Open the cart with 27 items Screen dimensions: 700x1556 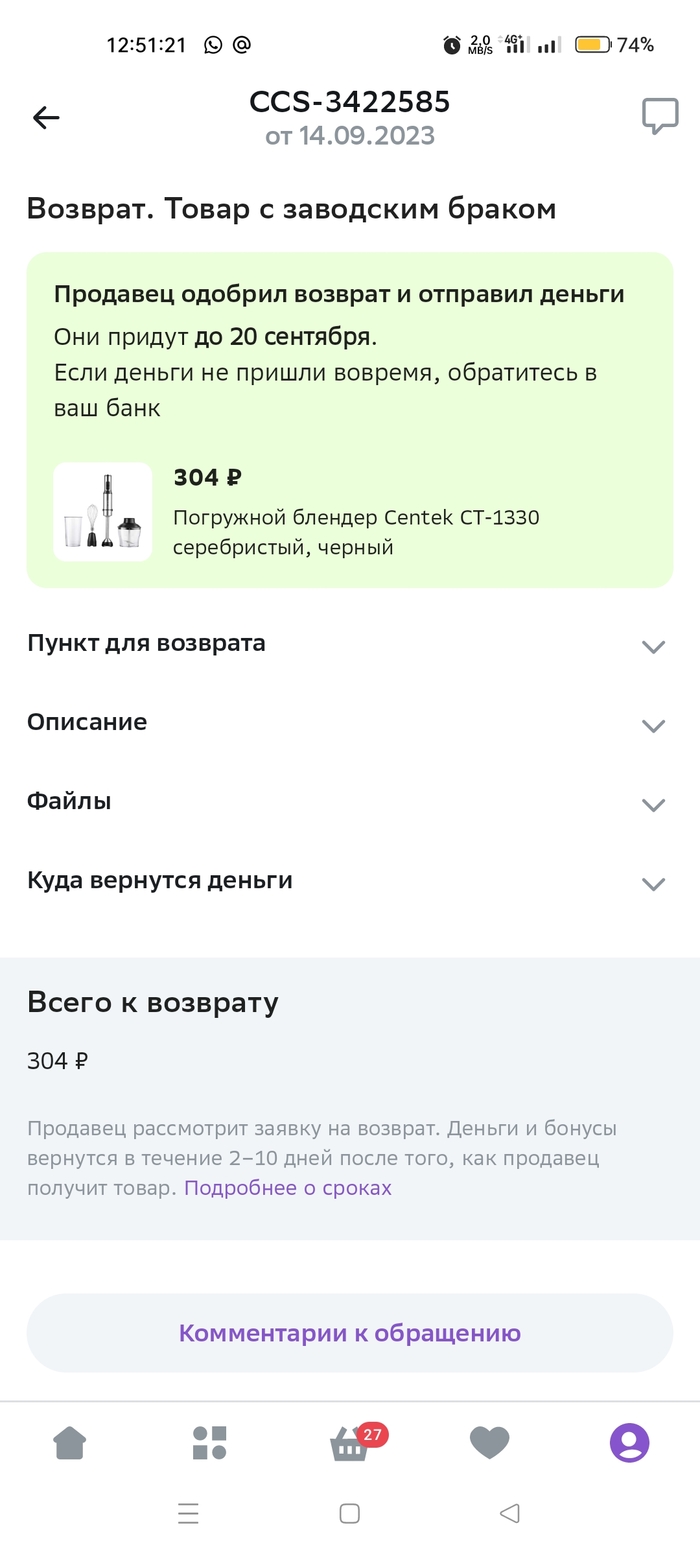coord(350,1443)
